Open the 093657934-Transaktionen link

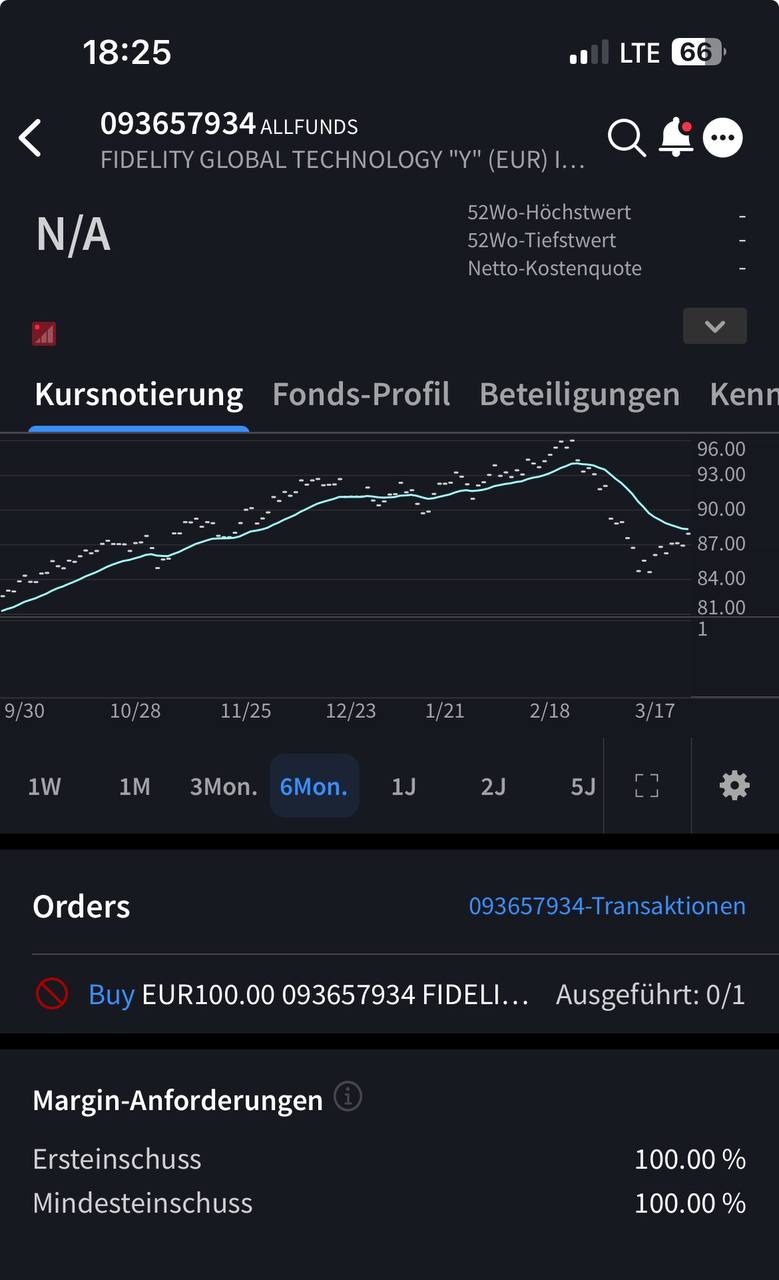[607, 906]
